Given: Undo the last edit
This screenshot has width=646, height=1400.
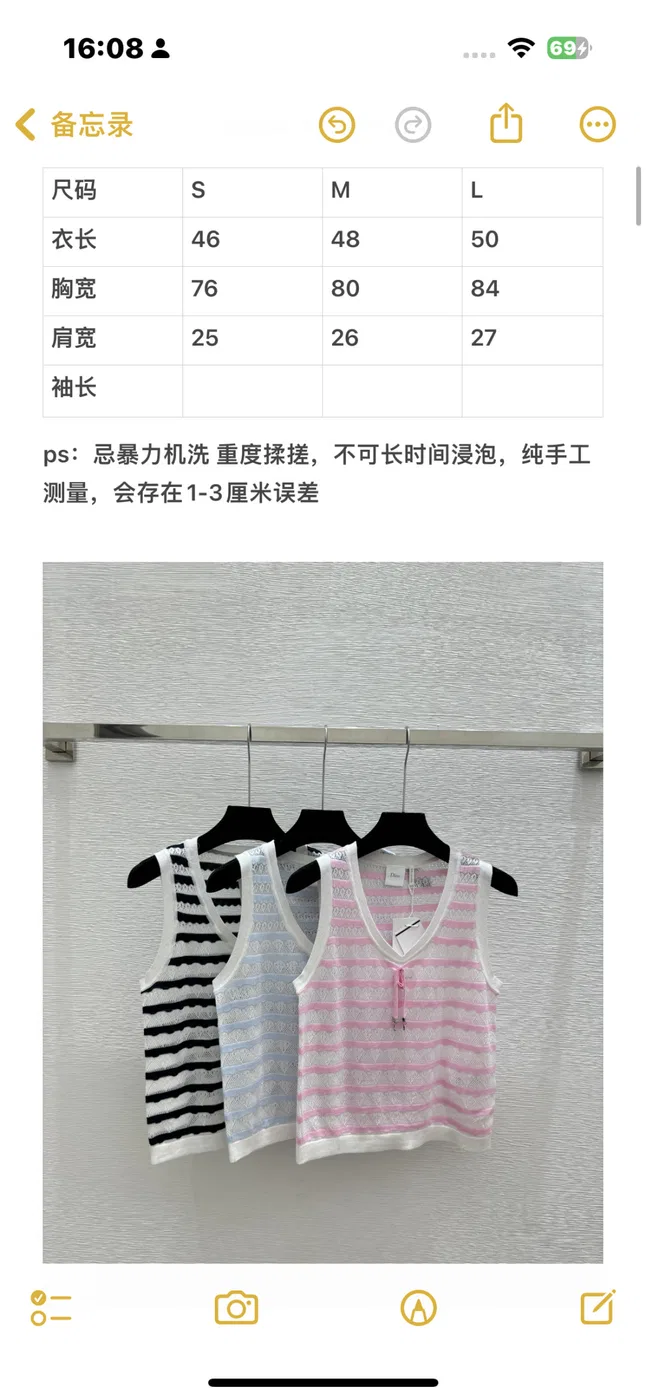Looking at the screenshot, I should 337,125.
